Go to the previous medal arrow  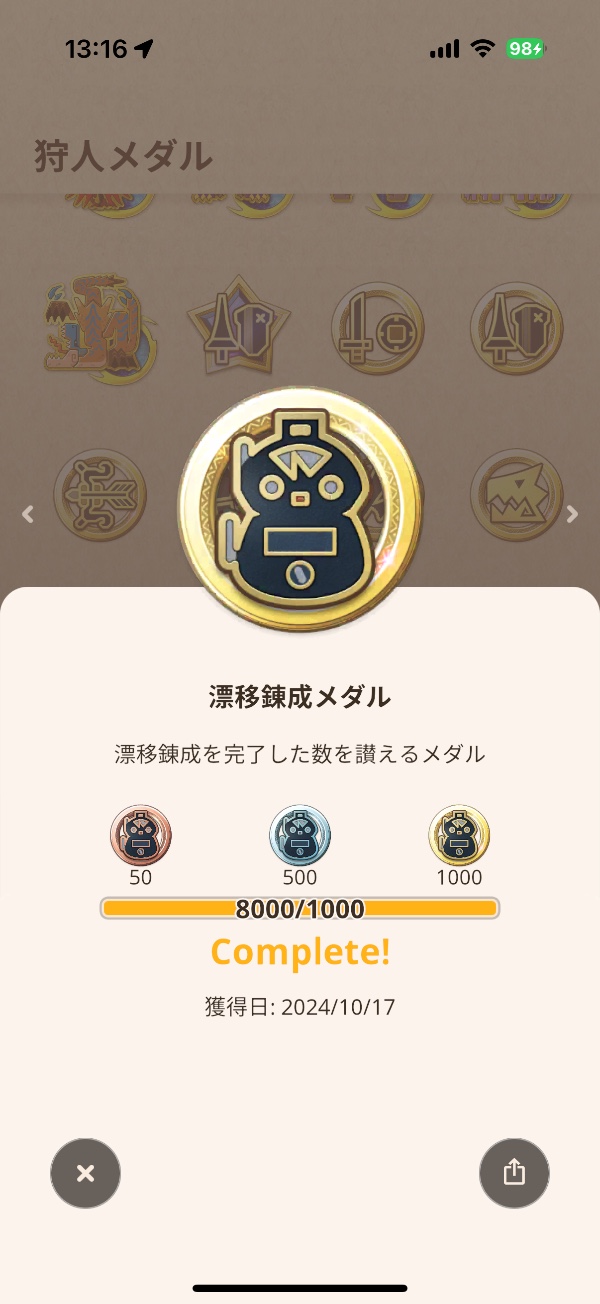coord(28,514)
